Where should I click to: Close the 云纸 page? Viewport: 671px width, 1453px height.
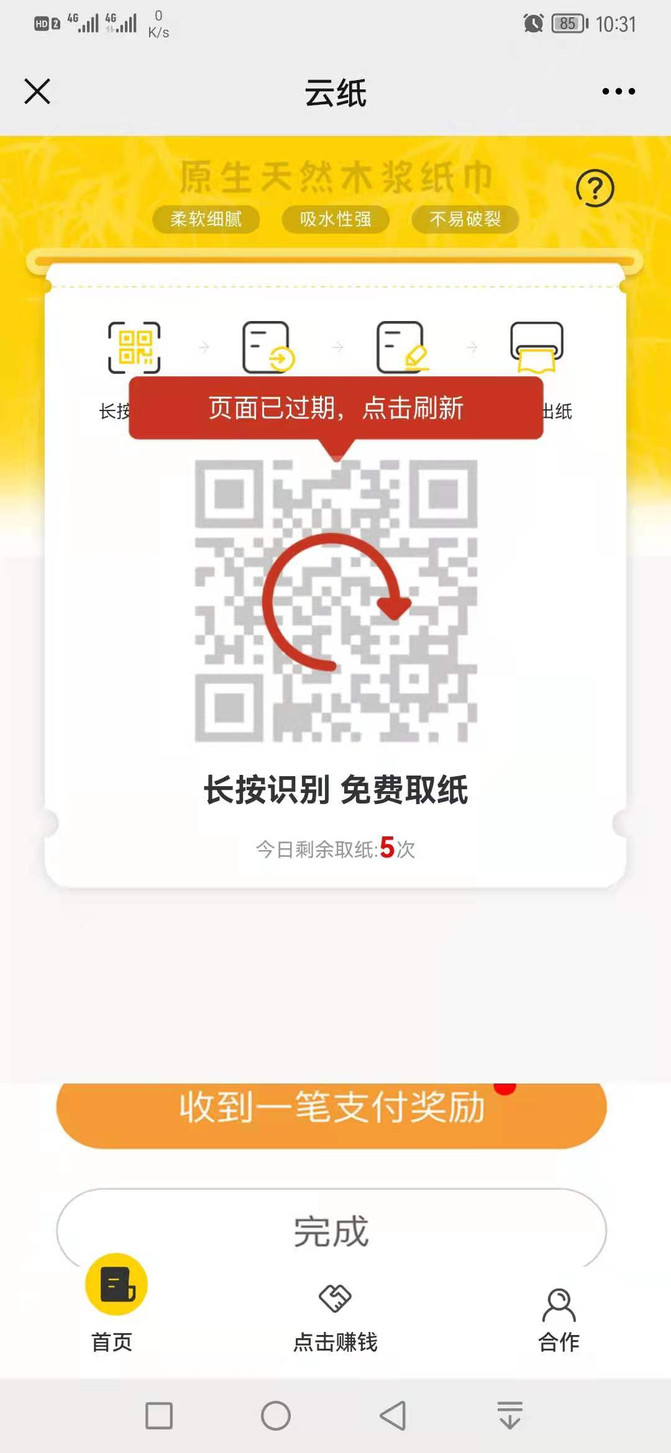[x=37, y=92]
